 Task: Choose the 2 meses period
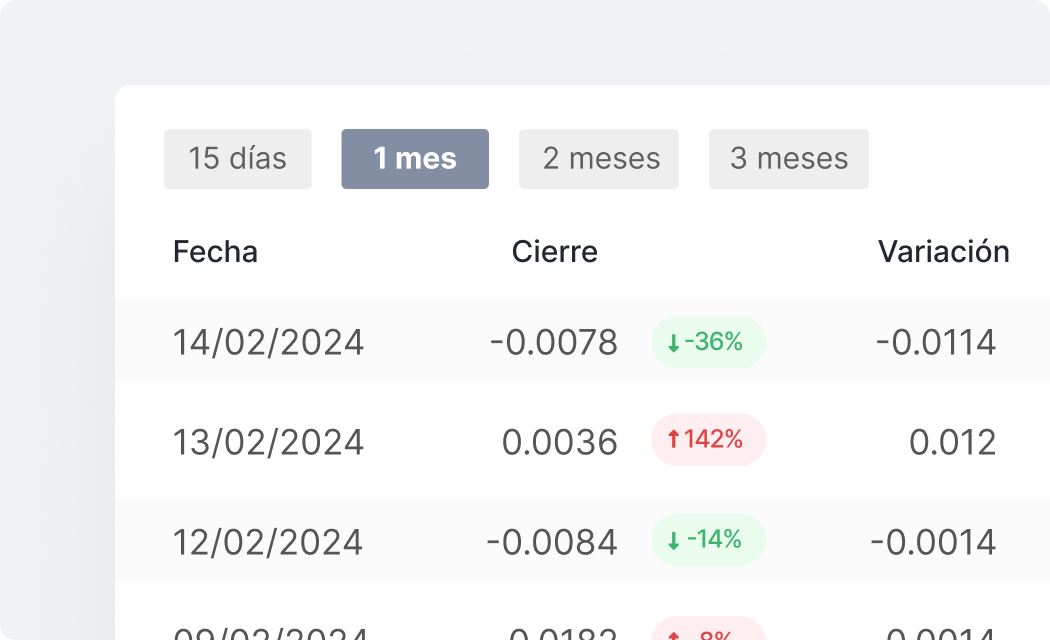(x=598, y=159)
